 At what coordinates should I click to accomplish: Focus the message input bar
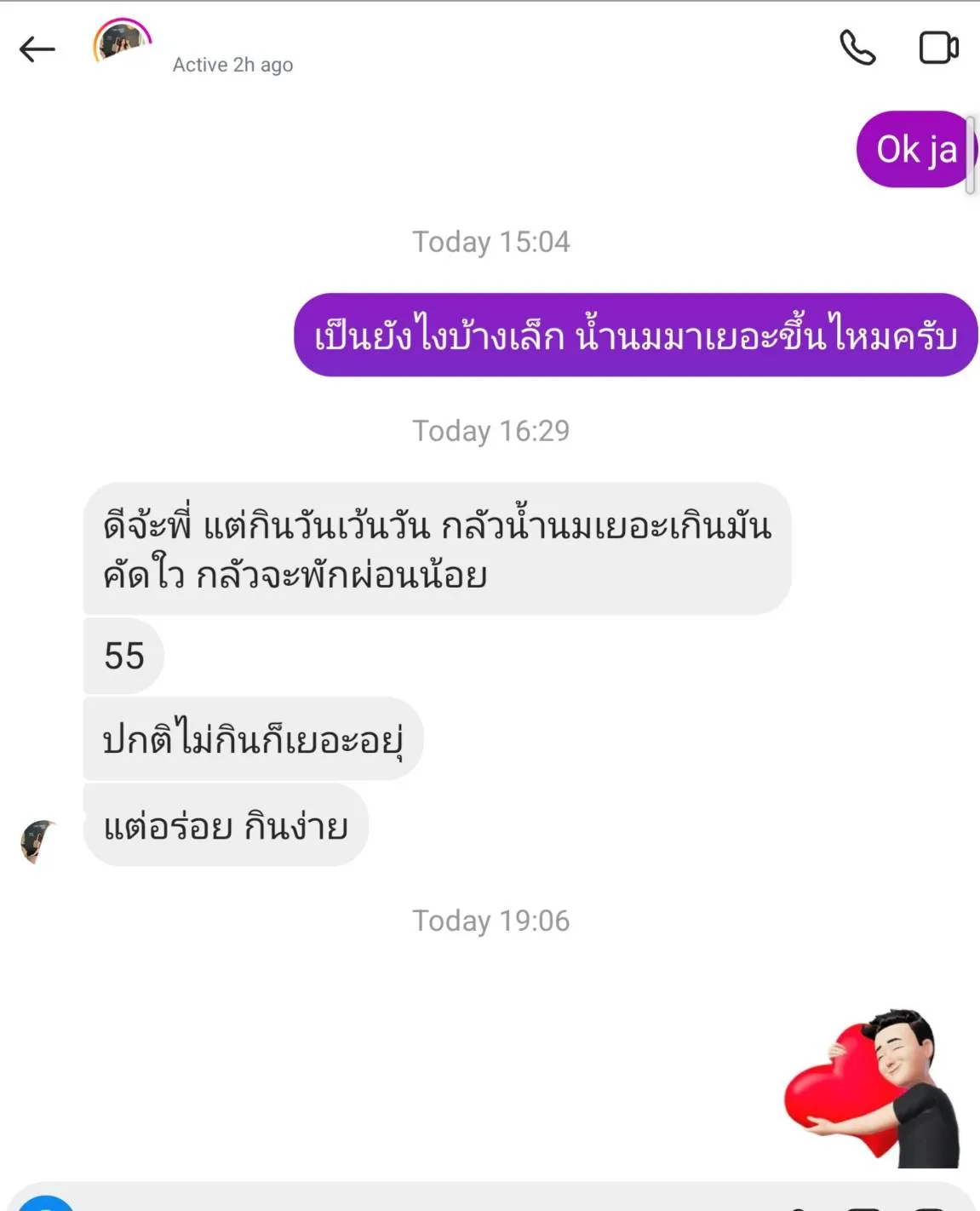(426, 1199)
